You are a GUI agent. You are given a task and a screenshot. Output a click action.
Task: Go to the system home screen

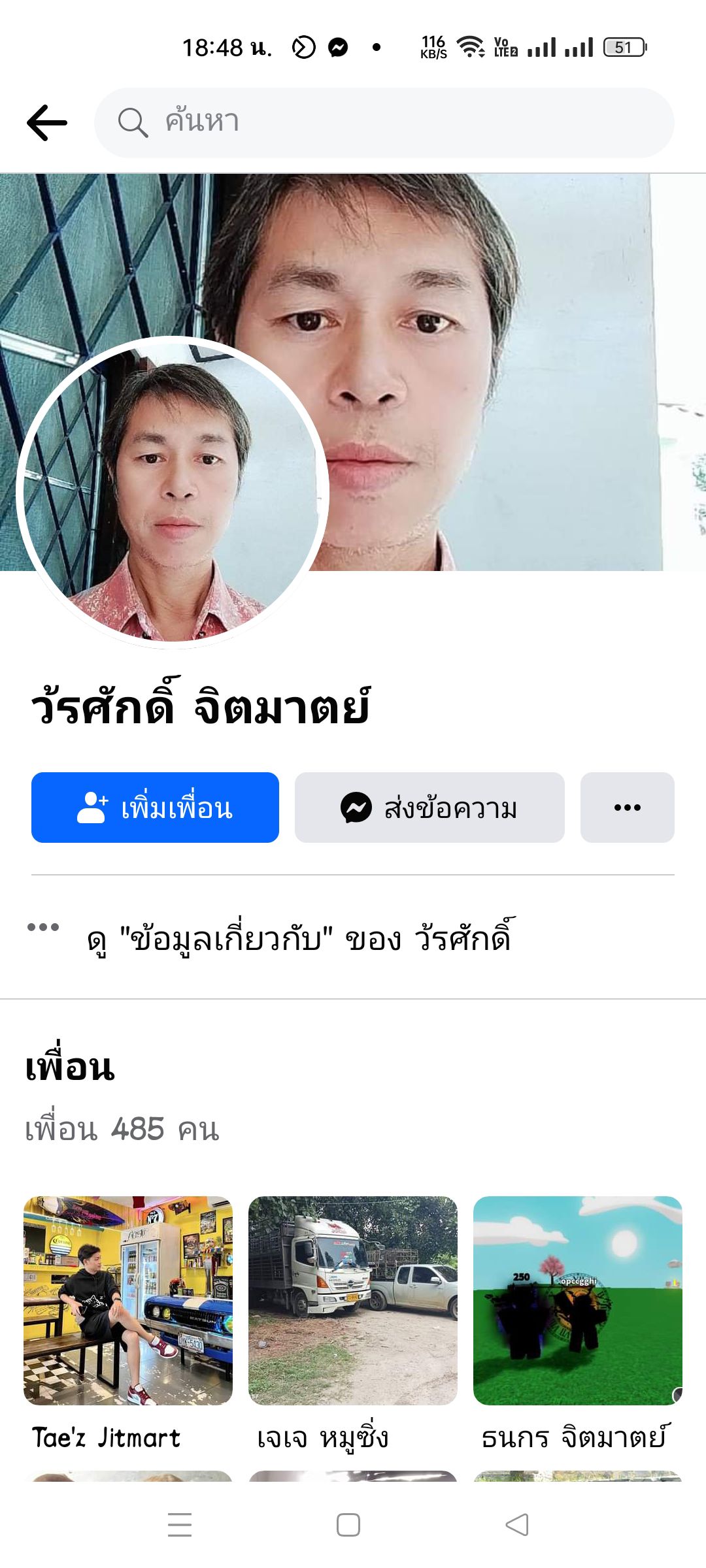click(x=348, y=1525)
